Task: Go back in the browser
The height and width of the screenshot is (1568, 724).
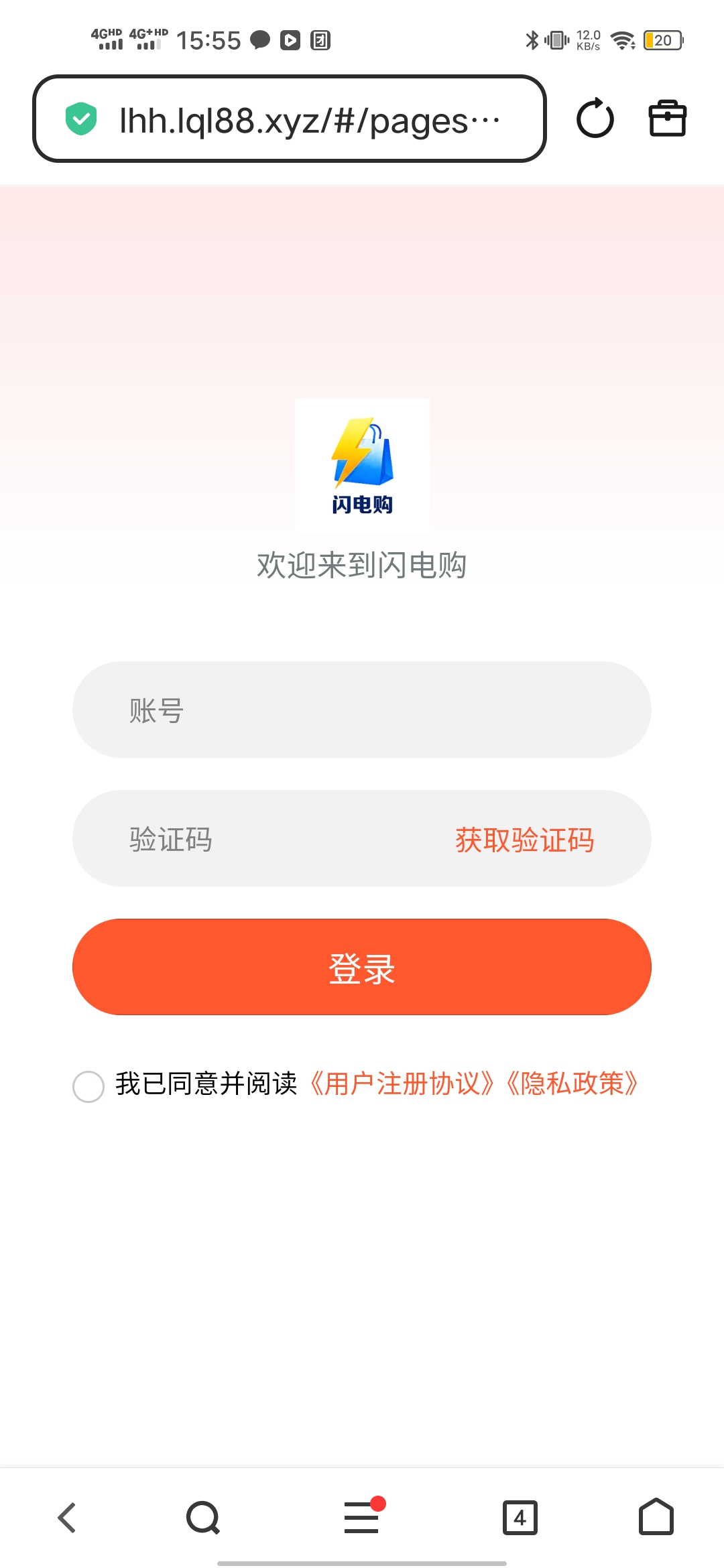Action: pyautogui.click(x=67, y=1518)
